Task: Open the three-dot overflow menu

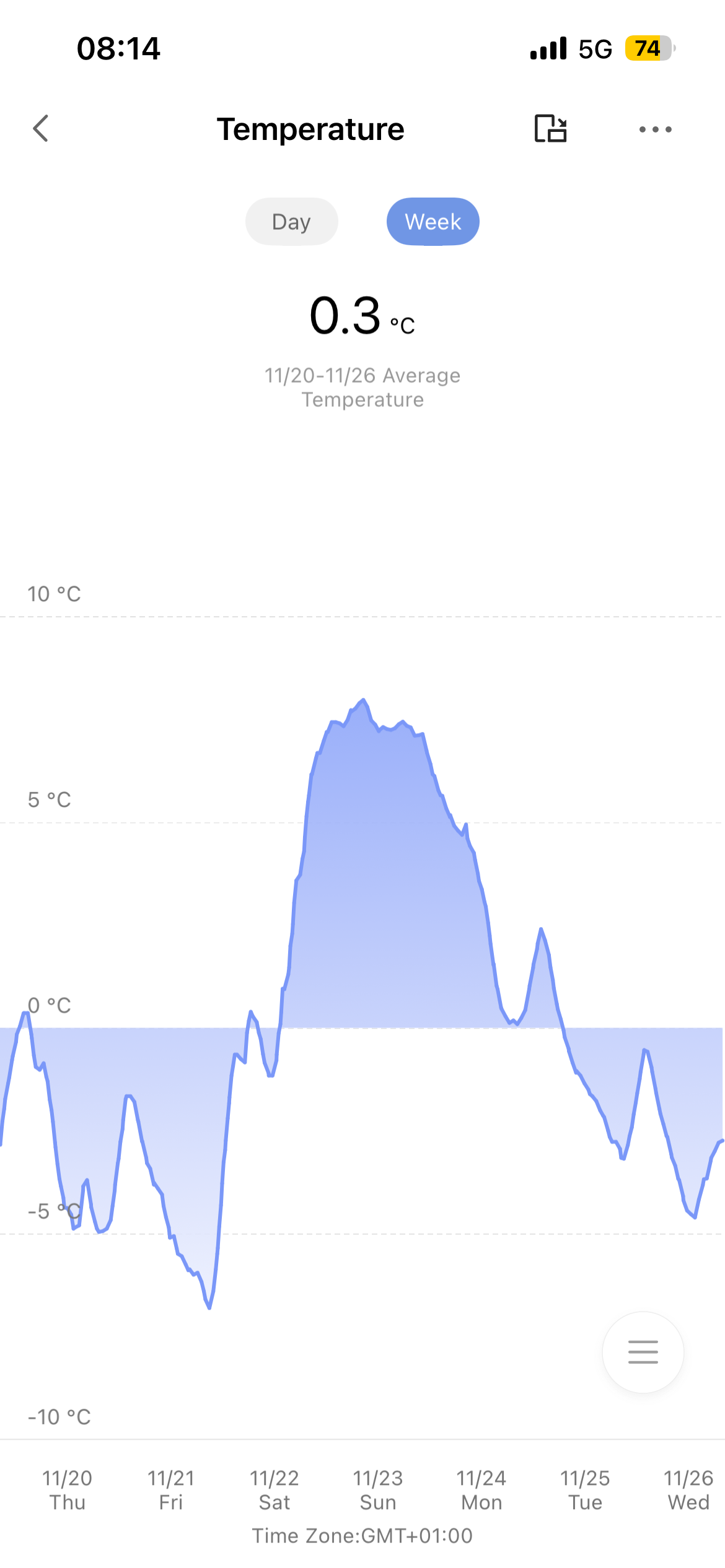Action: click(x=655, y=129)
